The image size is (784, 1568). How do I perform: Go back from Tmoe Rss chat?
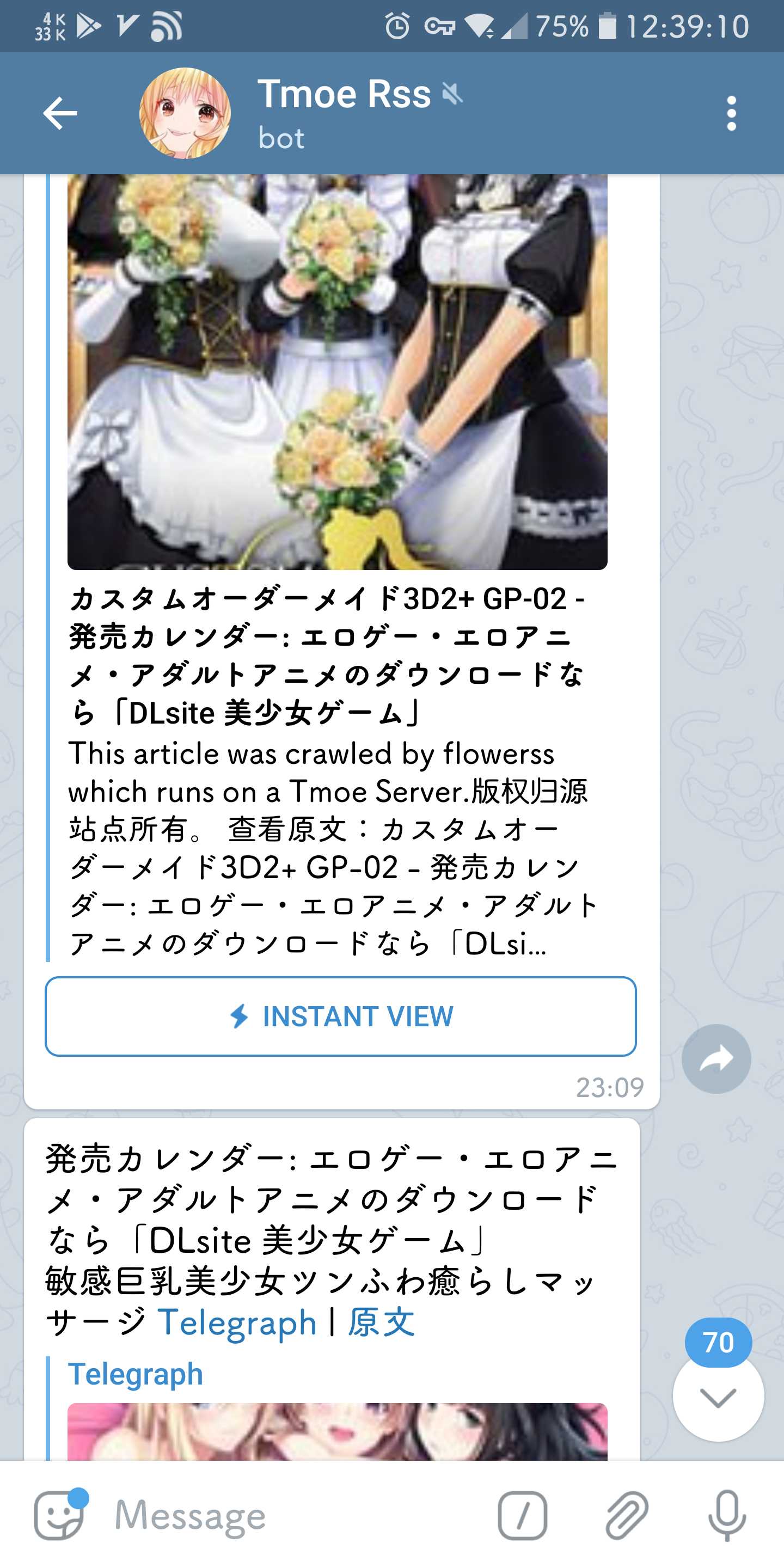[x=60, y=113]
